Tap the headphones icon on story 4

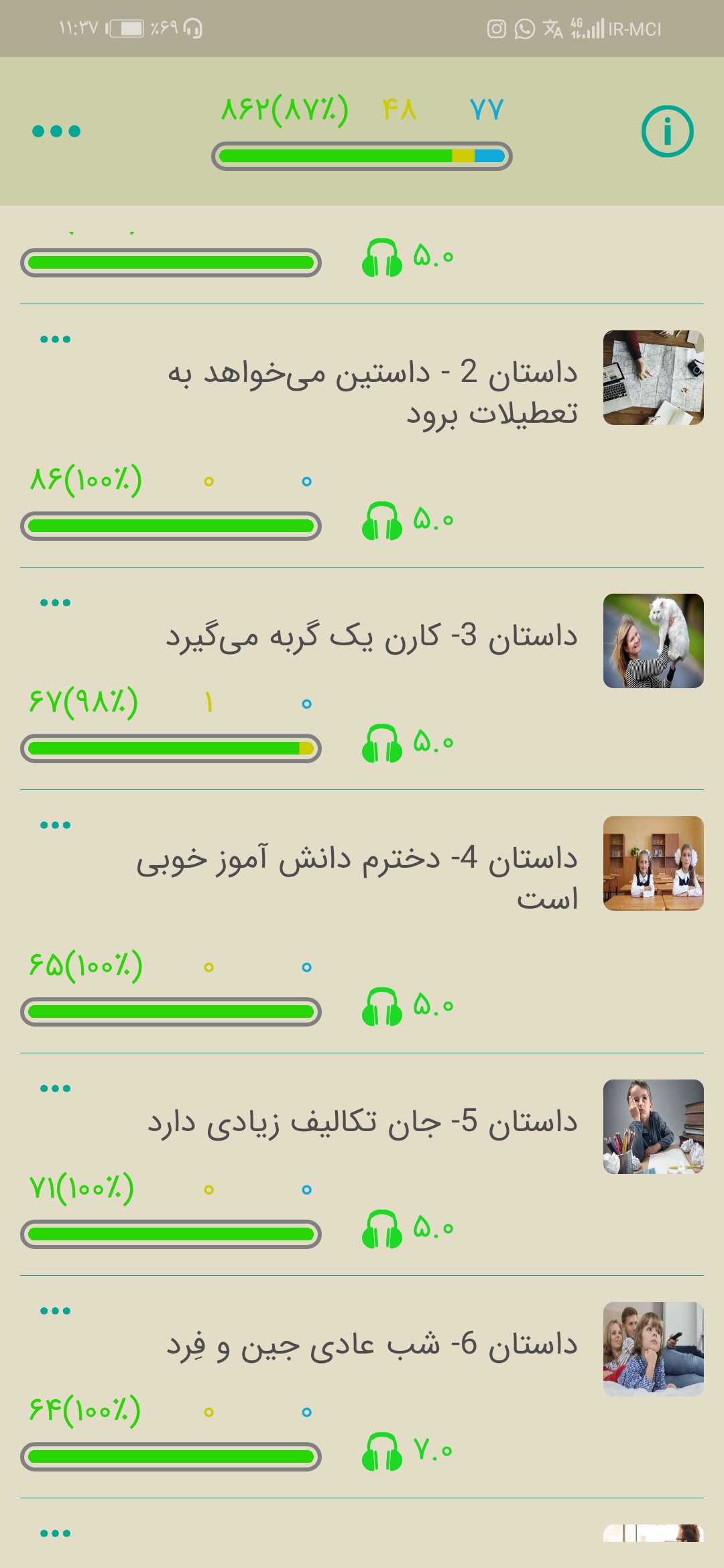pyautogui.click(x=381, y=1006)
